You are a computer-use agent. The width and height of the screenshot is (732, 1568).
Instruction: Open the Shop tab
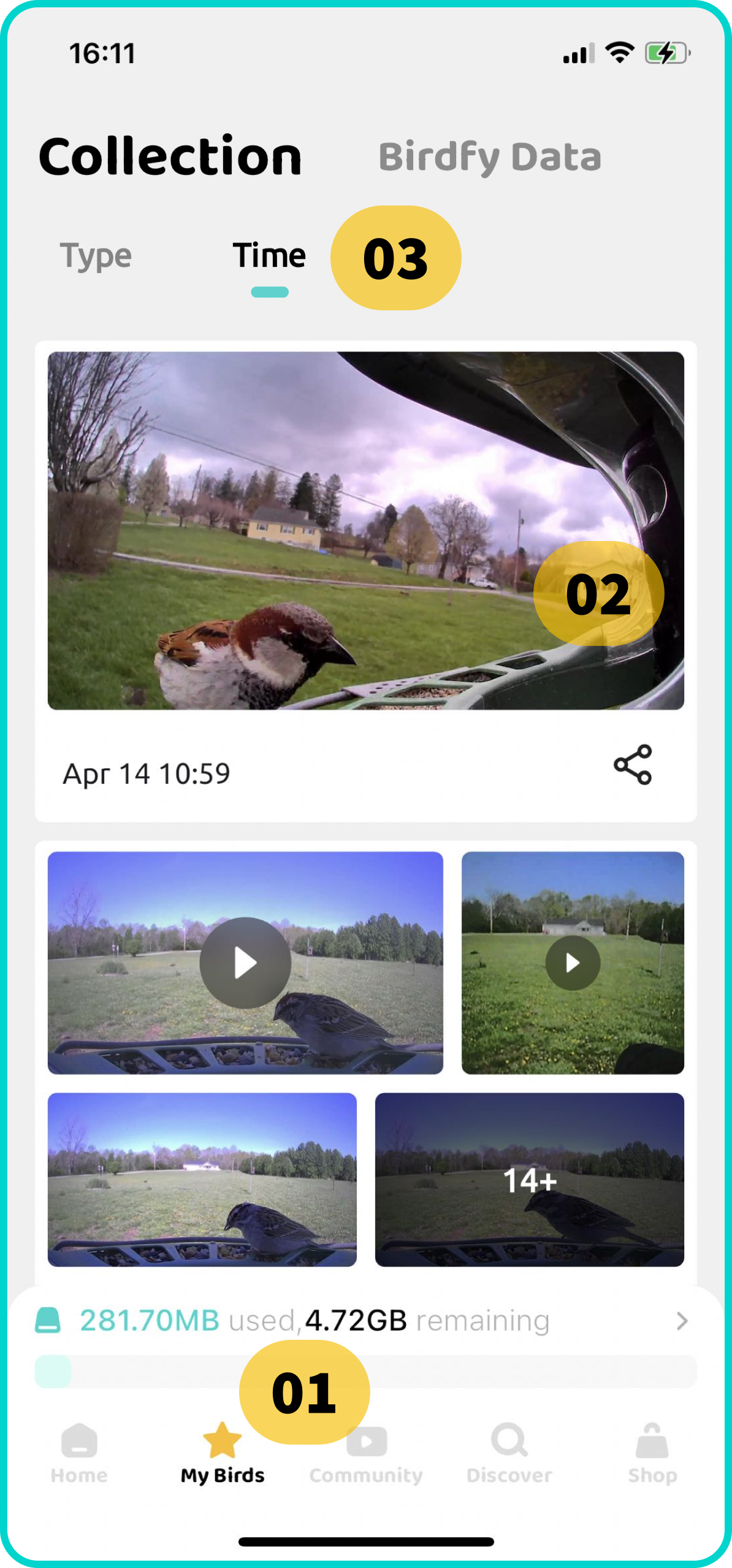tap(652, 1454)
